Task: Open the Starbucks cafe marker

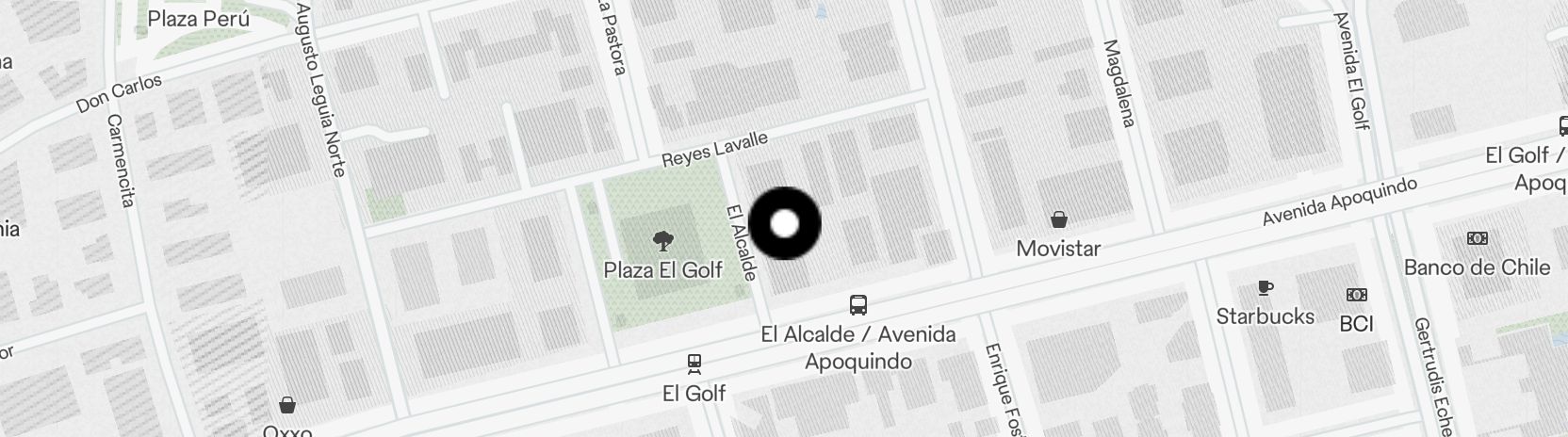Action: [x=1265, y=287]
